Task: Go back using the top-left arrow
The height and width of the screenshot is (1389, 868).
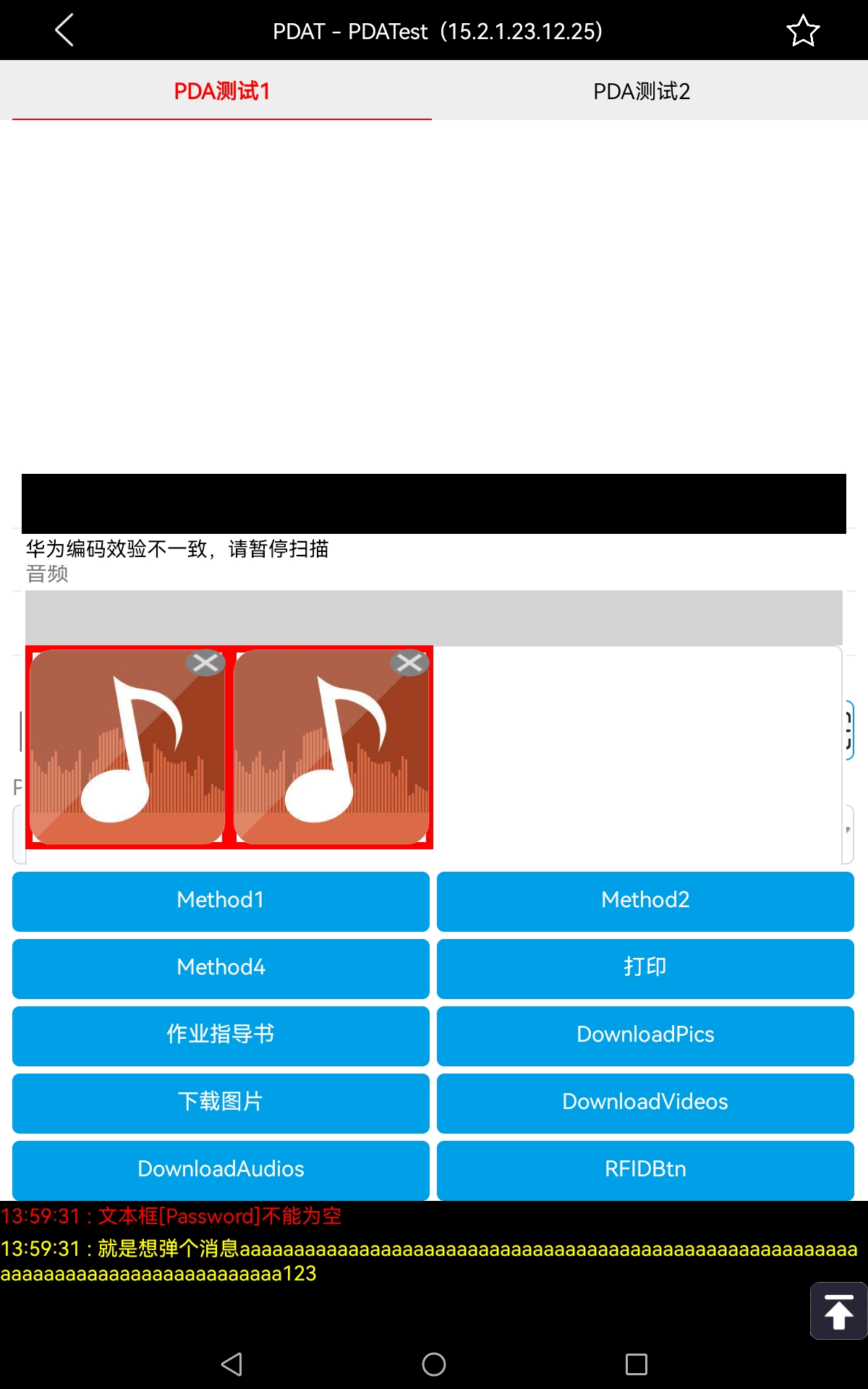Action: click(x=64, y=30)
